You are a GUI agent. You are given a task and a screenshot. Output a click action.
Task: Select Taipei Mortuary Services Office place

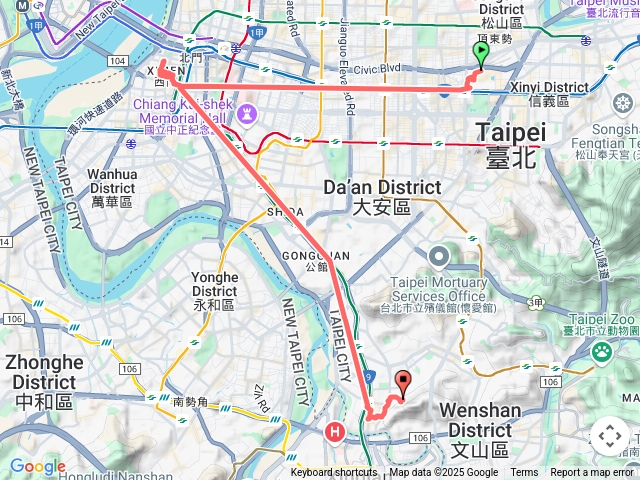click(x=440, y=257)
